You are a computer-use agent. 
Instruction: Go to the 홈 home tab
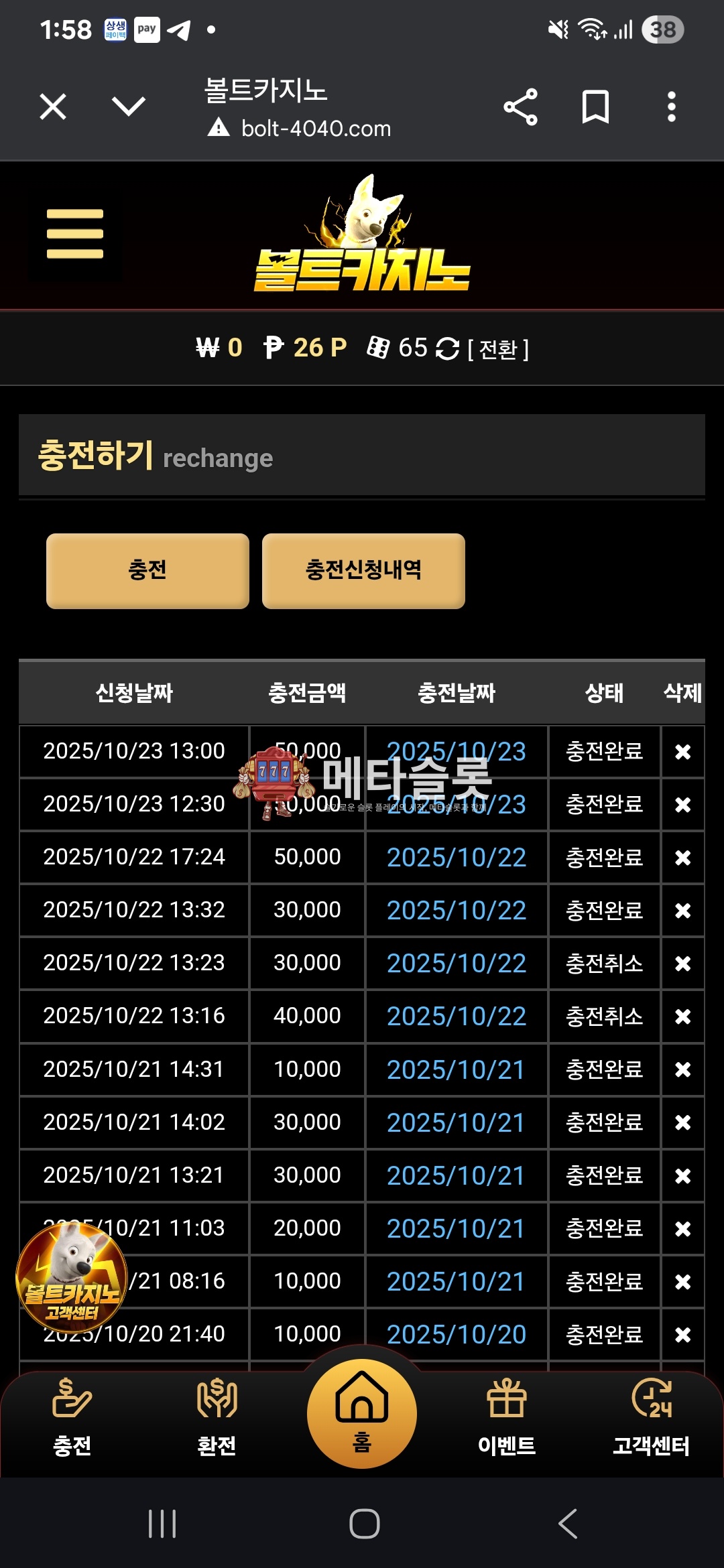click(362, 1414)
